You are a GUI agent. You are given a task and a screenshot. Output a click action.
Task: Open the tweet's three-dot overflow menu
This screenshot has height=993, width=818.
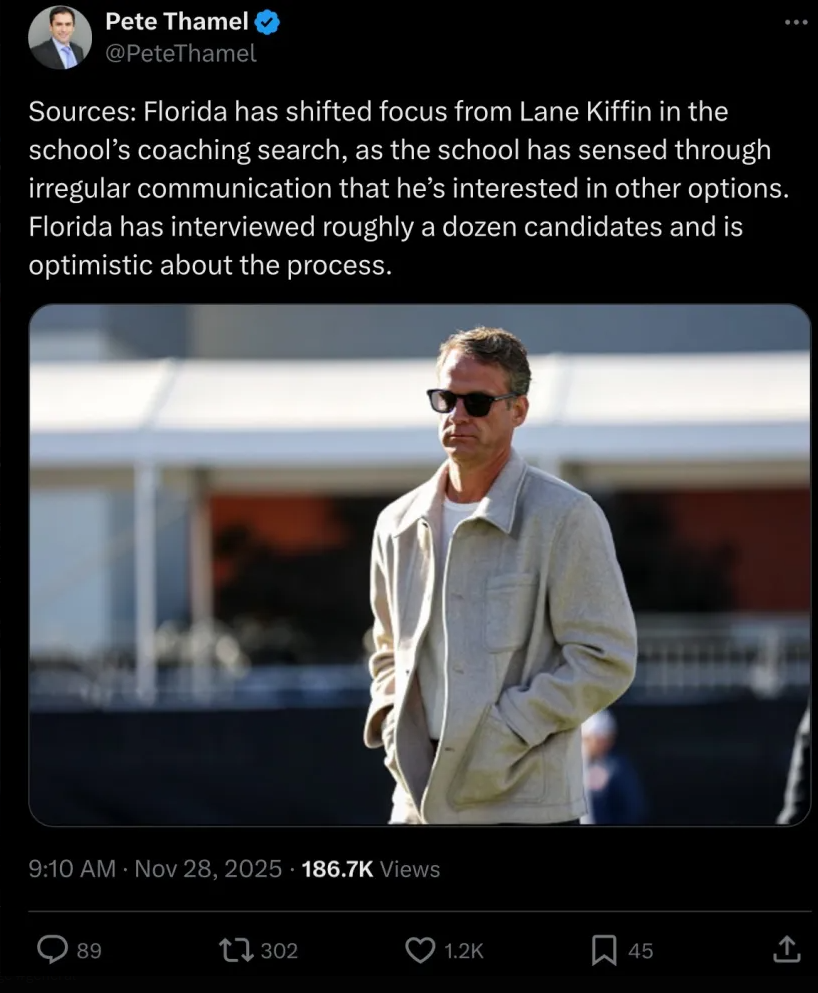coord(795,22)
